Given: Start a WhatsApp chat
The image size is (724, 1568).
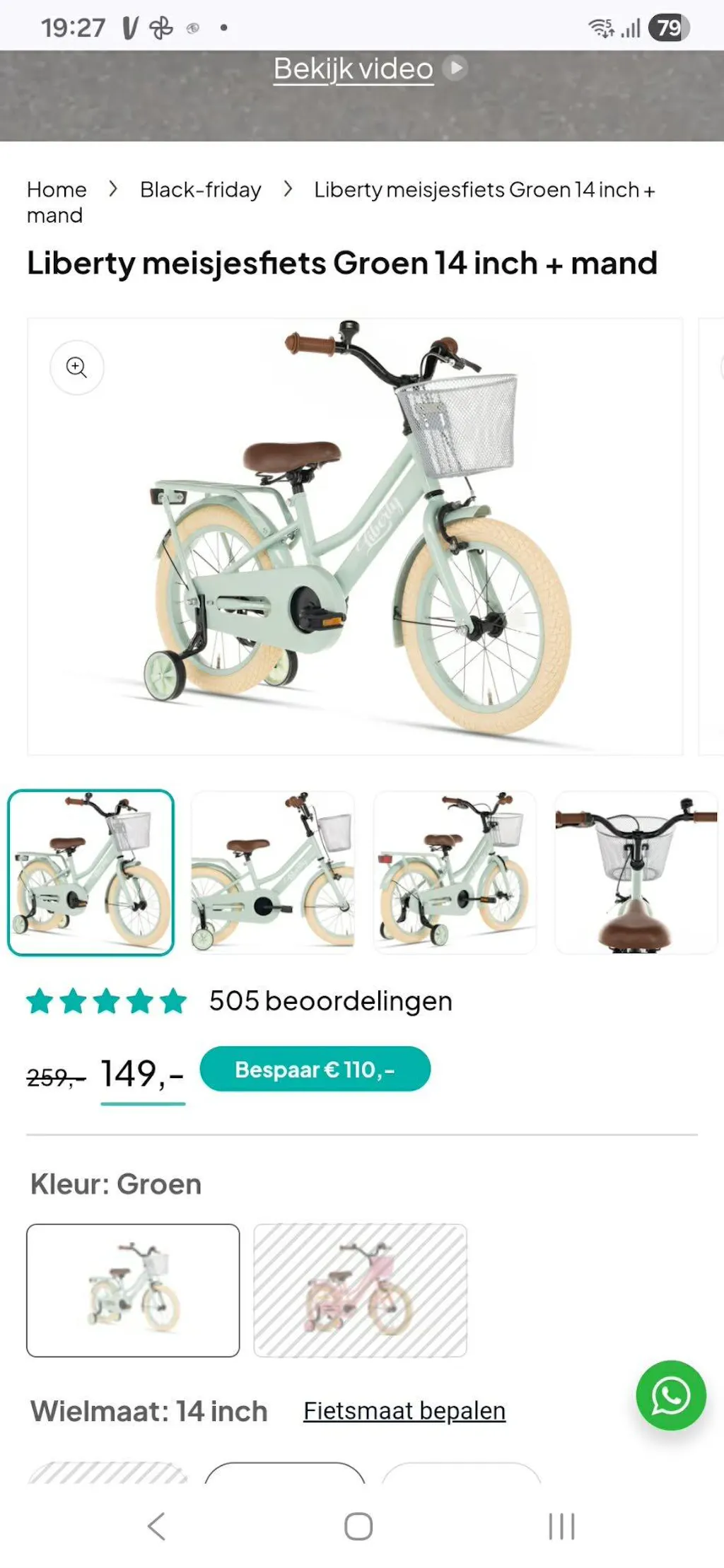Looking at the screenshot, I should pos(670,1396).
